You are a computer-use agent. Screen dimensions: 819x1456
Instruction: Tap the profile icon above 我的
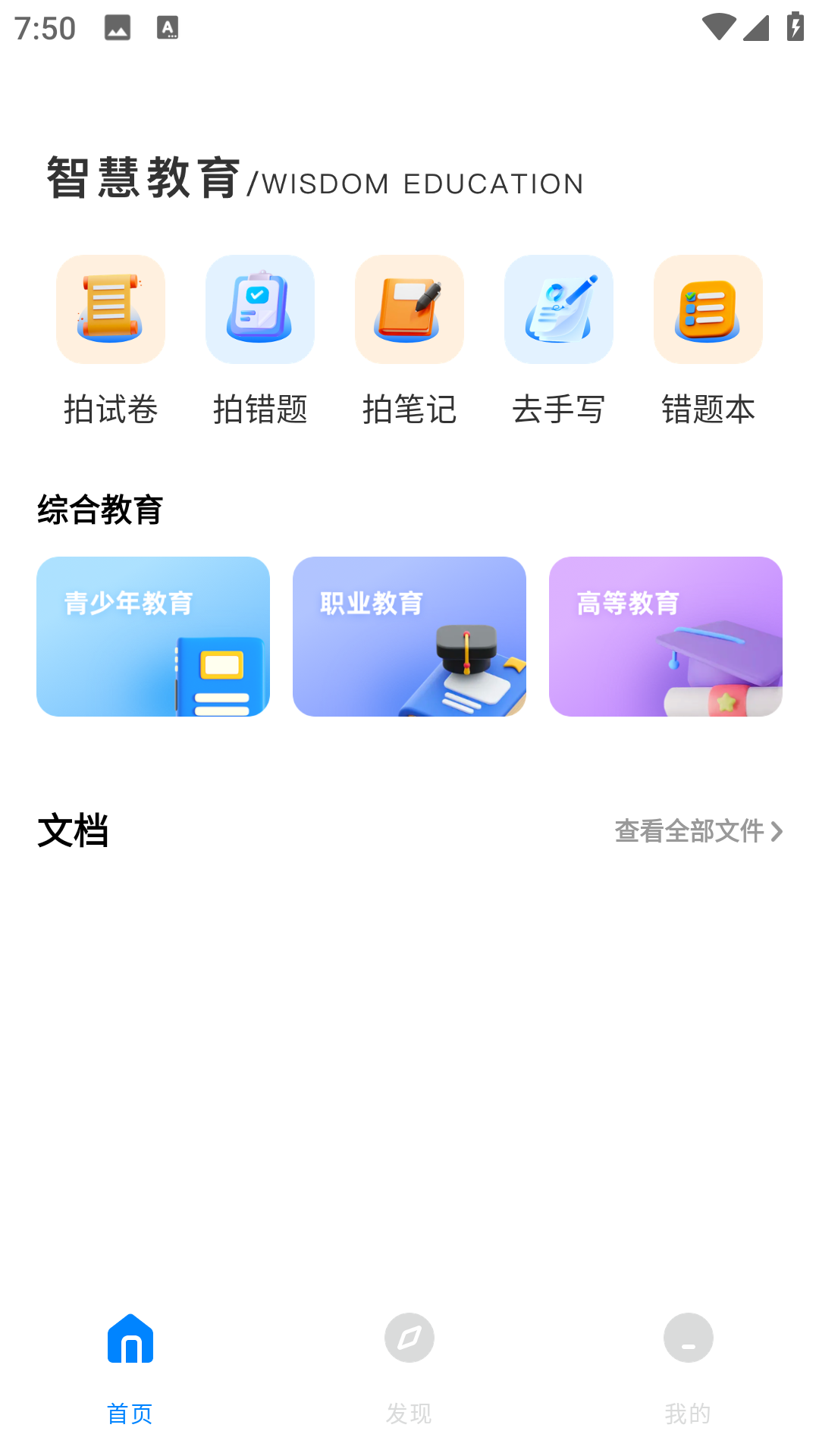(688, 1338)
